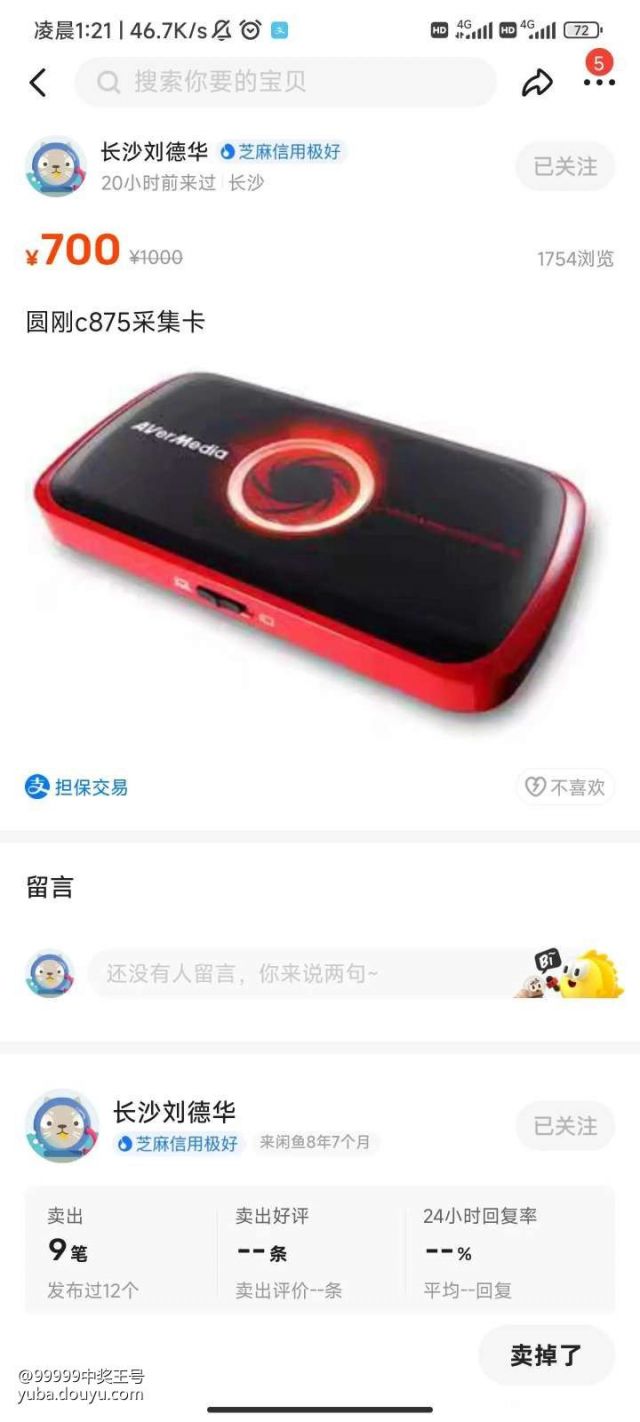
Task: Tap the 已关注 button in the seller card
Action: pos(565,1126)
